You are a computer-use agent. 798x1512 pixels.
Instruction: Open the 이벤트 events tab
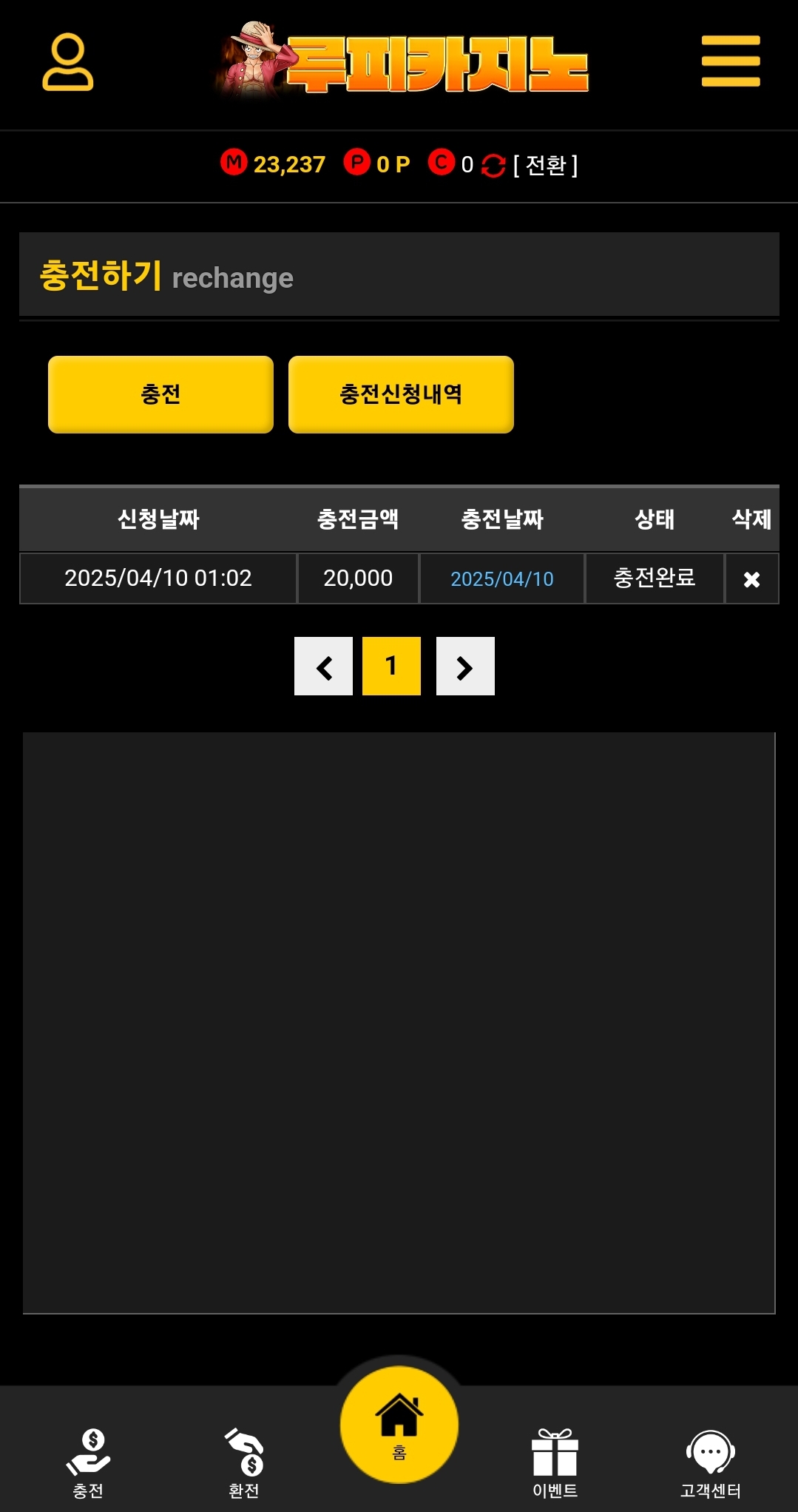[555, 1462]
